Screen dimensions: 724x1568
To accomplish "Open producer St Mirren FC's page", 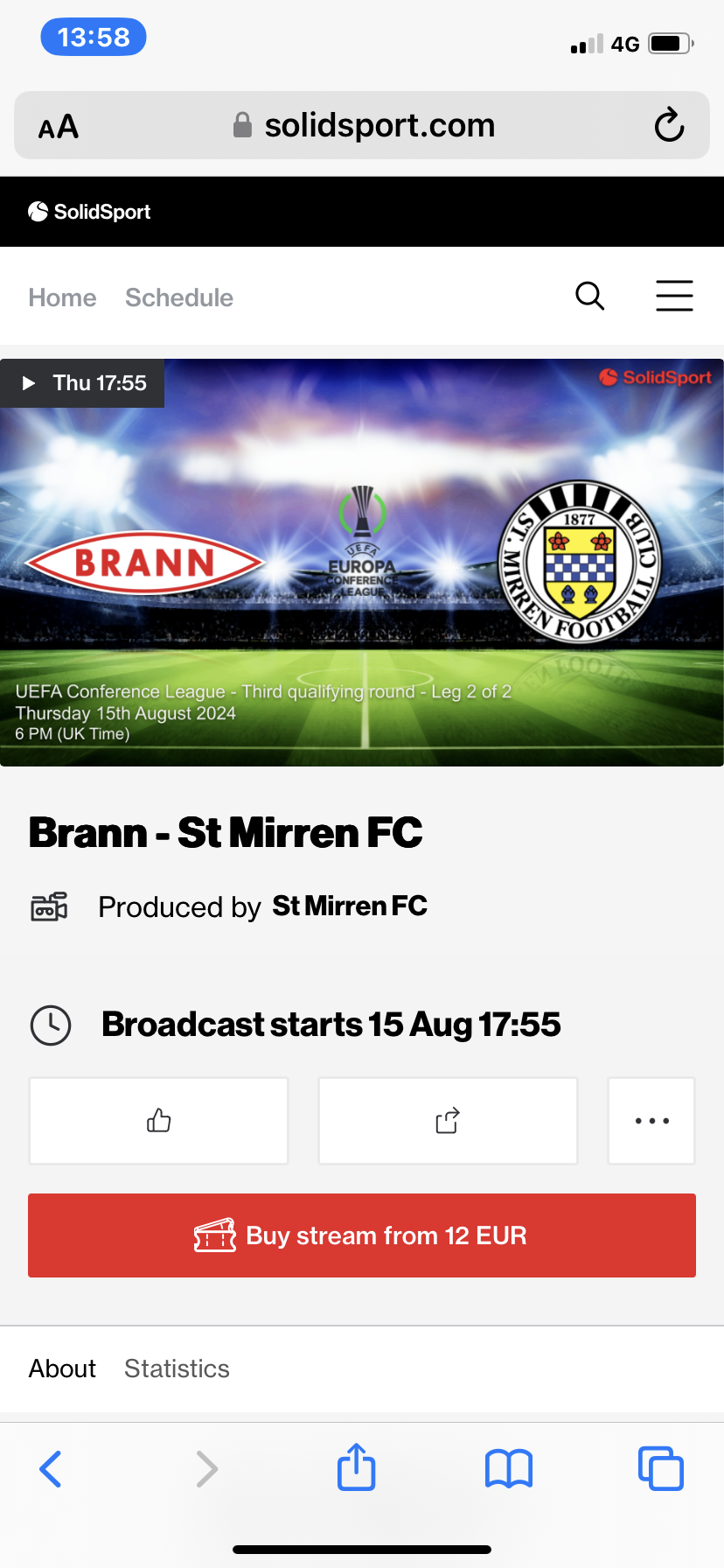I will 349,906.
